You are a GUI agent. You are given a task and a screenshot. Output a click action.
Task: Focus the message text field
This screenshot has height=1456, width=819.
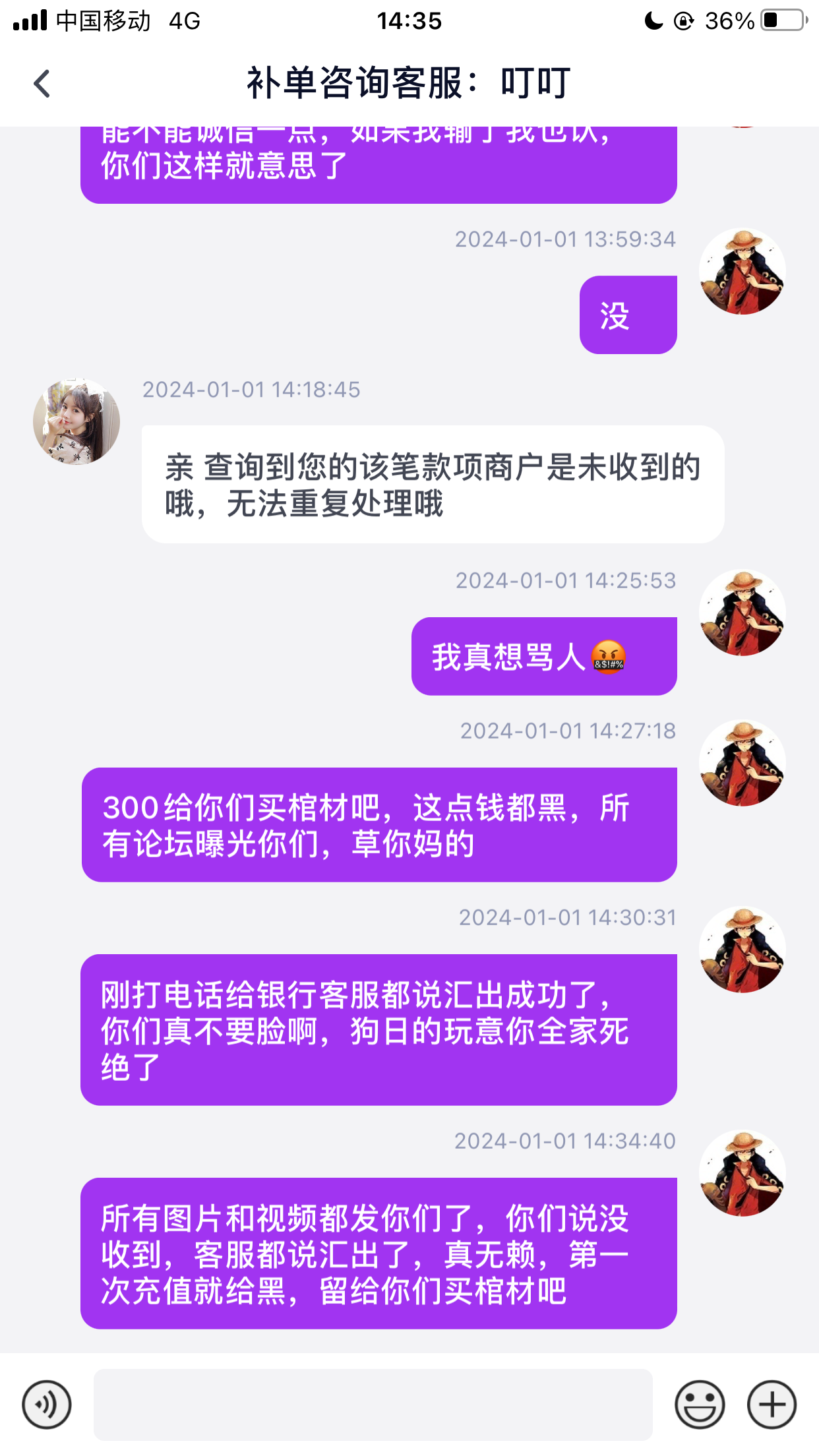pyautogui.click(x=373, y=1404)
